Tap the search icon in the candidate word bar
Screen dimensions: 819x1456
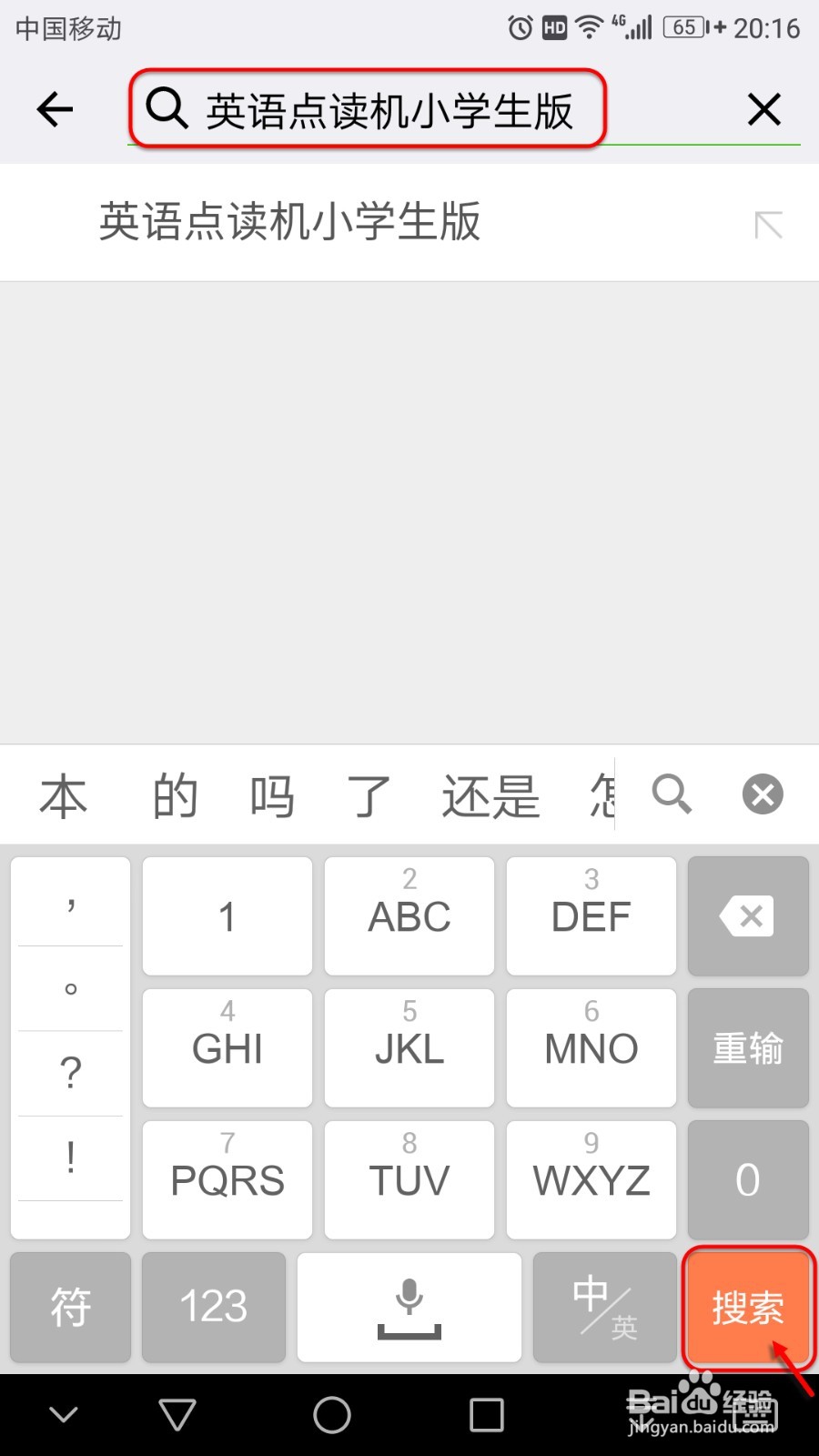pos(672,794)
